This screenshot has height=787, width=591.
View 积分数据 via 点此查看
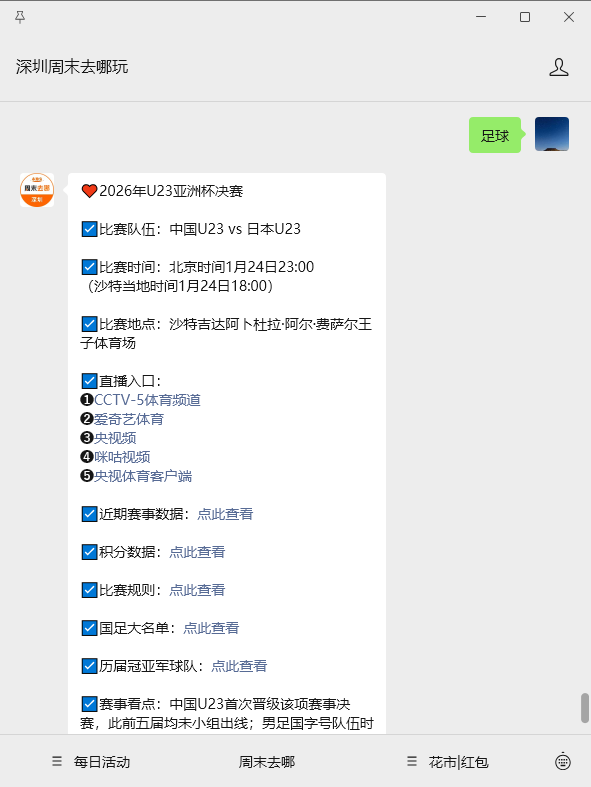pos(197,552)
